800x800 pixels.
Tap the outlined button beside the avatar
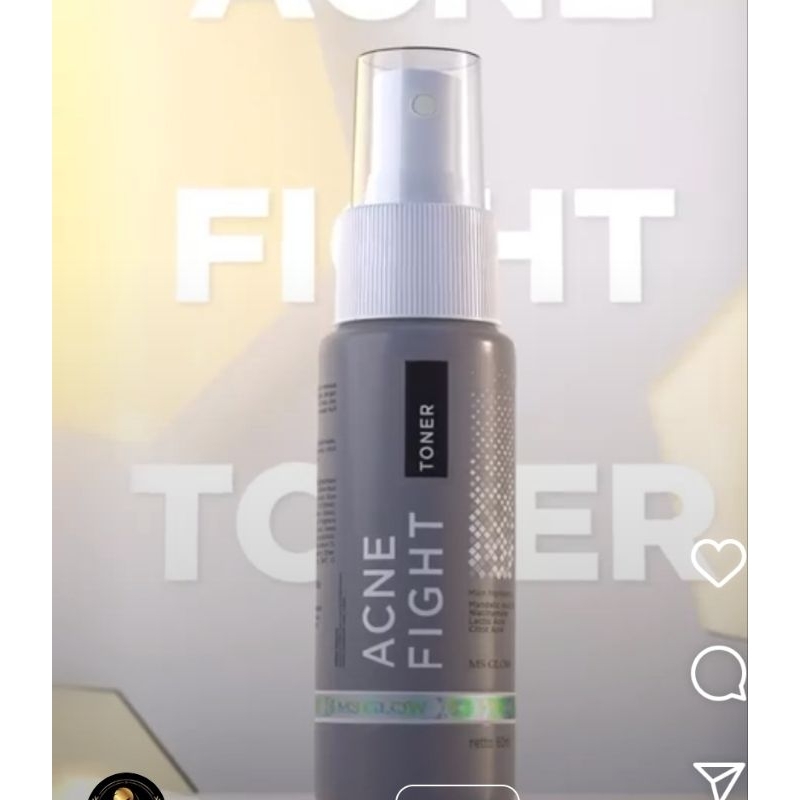pos(457,792)
